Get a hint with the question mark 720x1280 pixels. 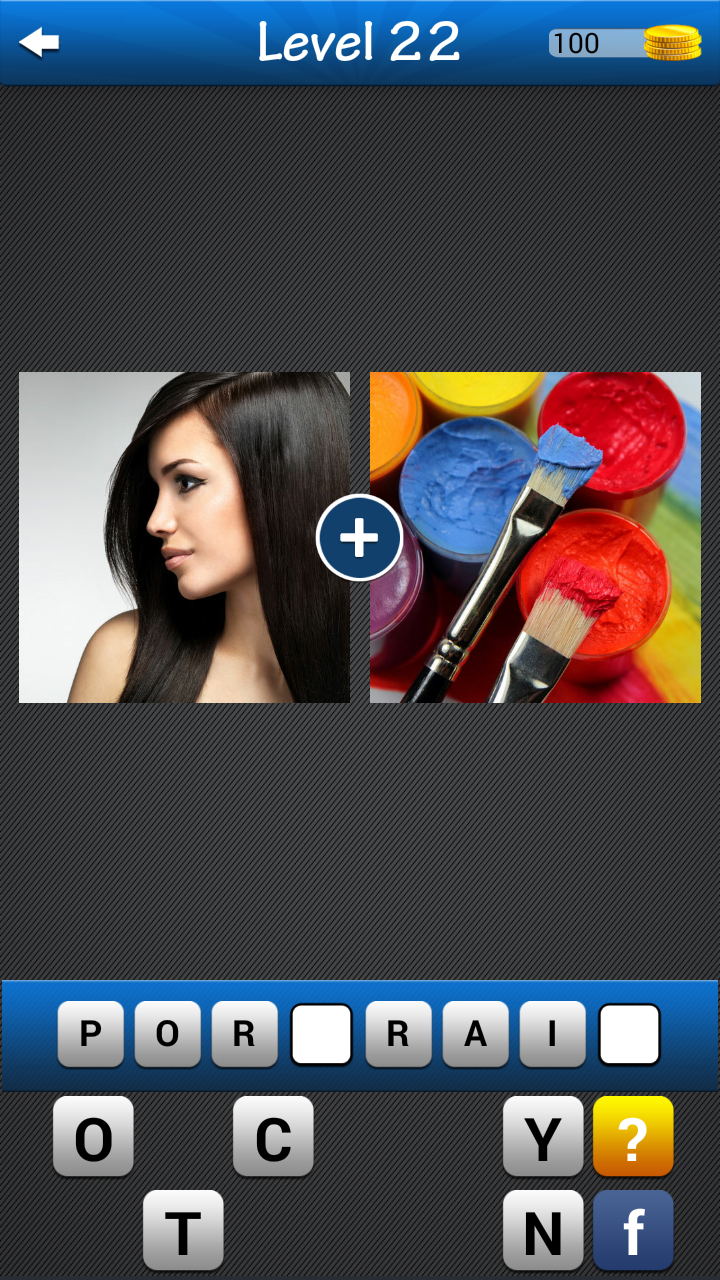633,1136
